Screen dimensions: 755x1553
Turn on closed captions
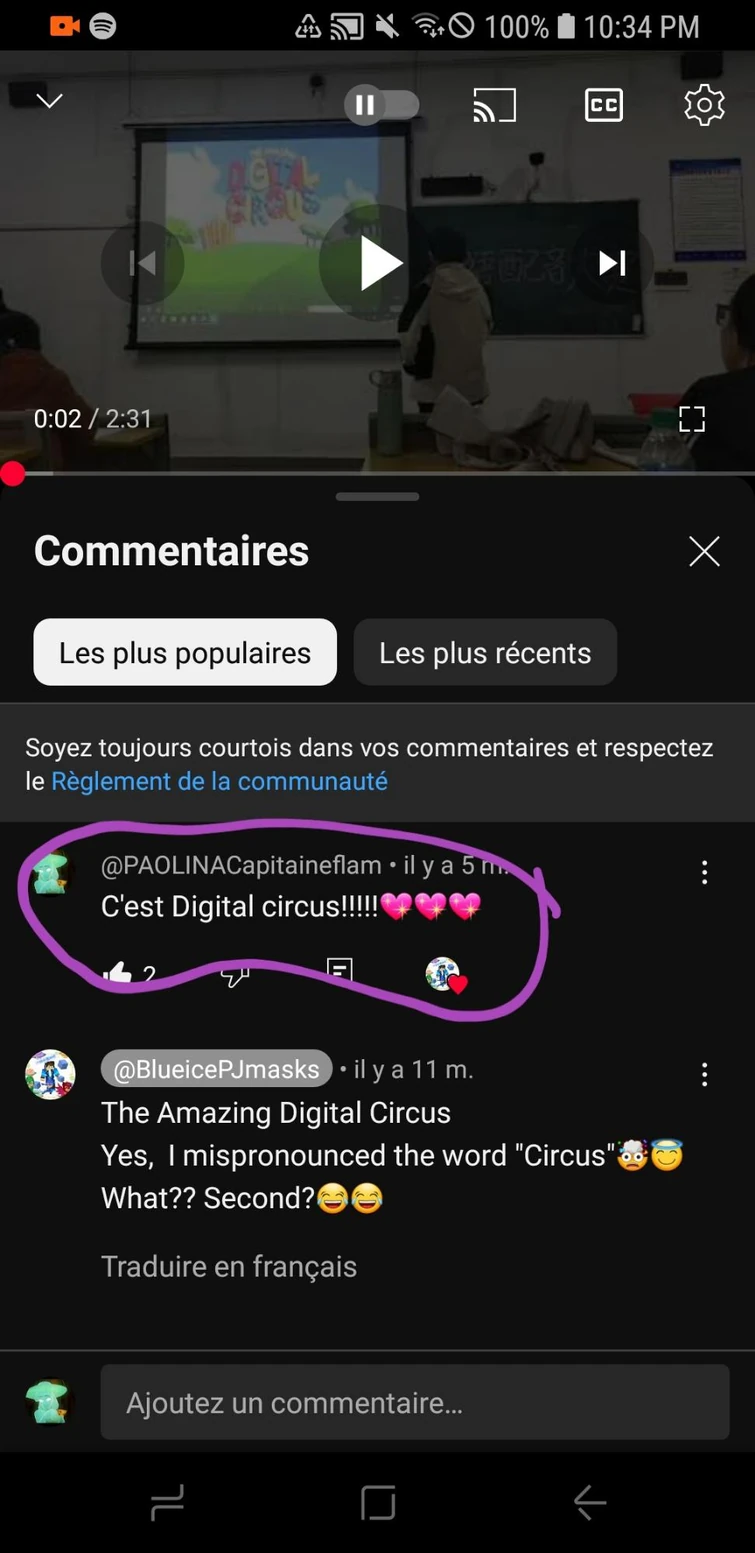603,105
